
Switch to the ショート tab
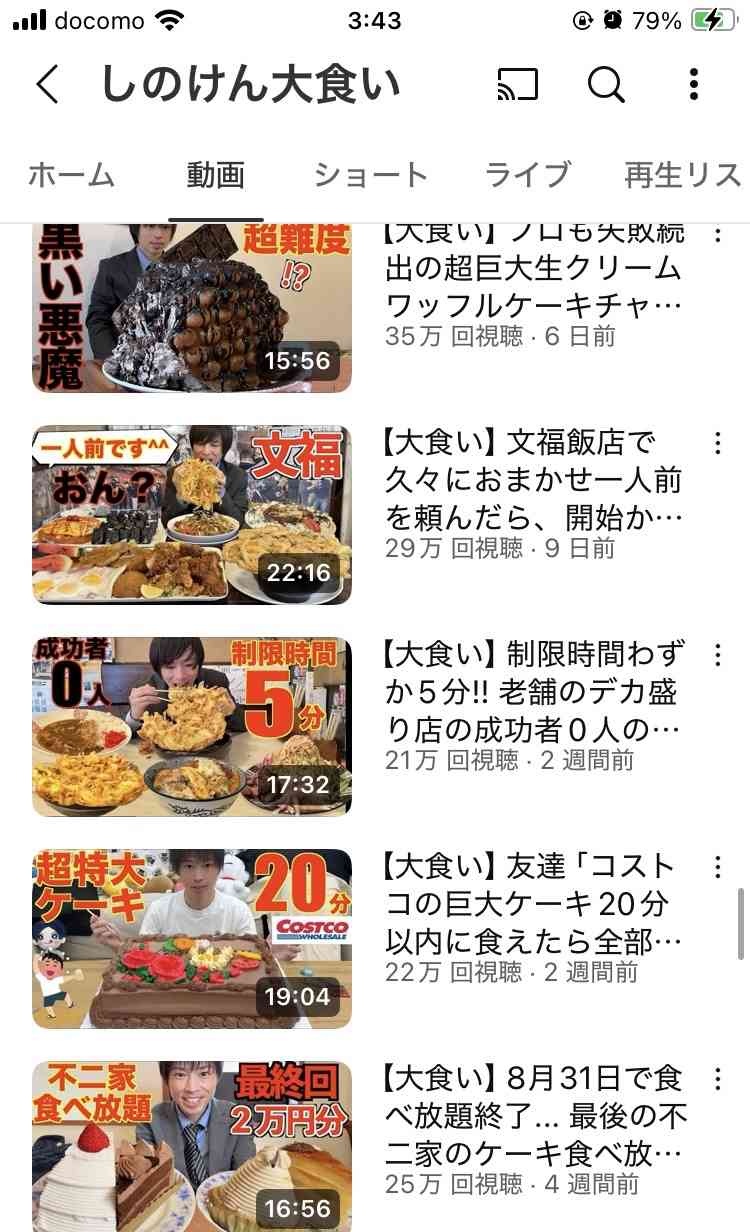(370, 175)
